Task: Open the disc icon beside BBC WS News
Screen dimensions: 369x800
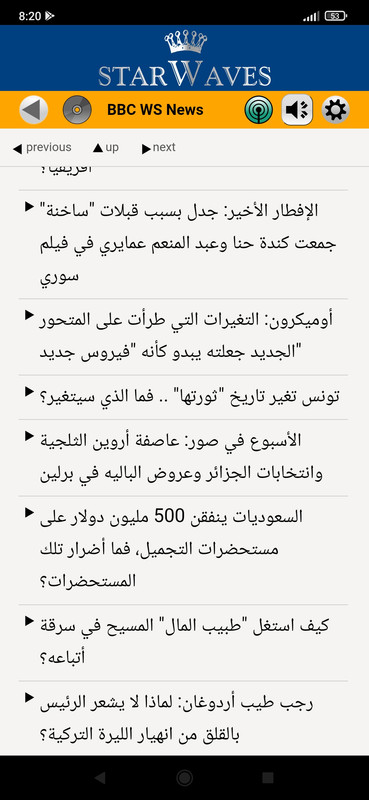Action: [77, 110]
